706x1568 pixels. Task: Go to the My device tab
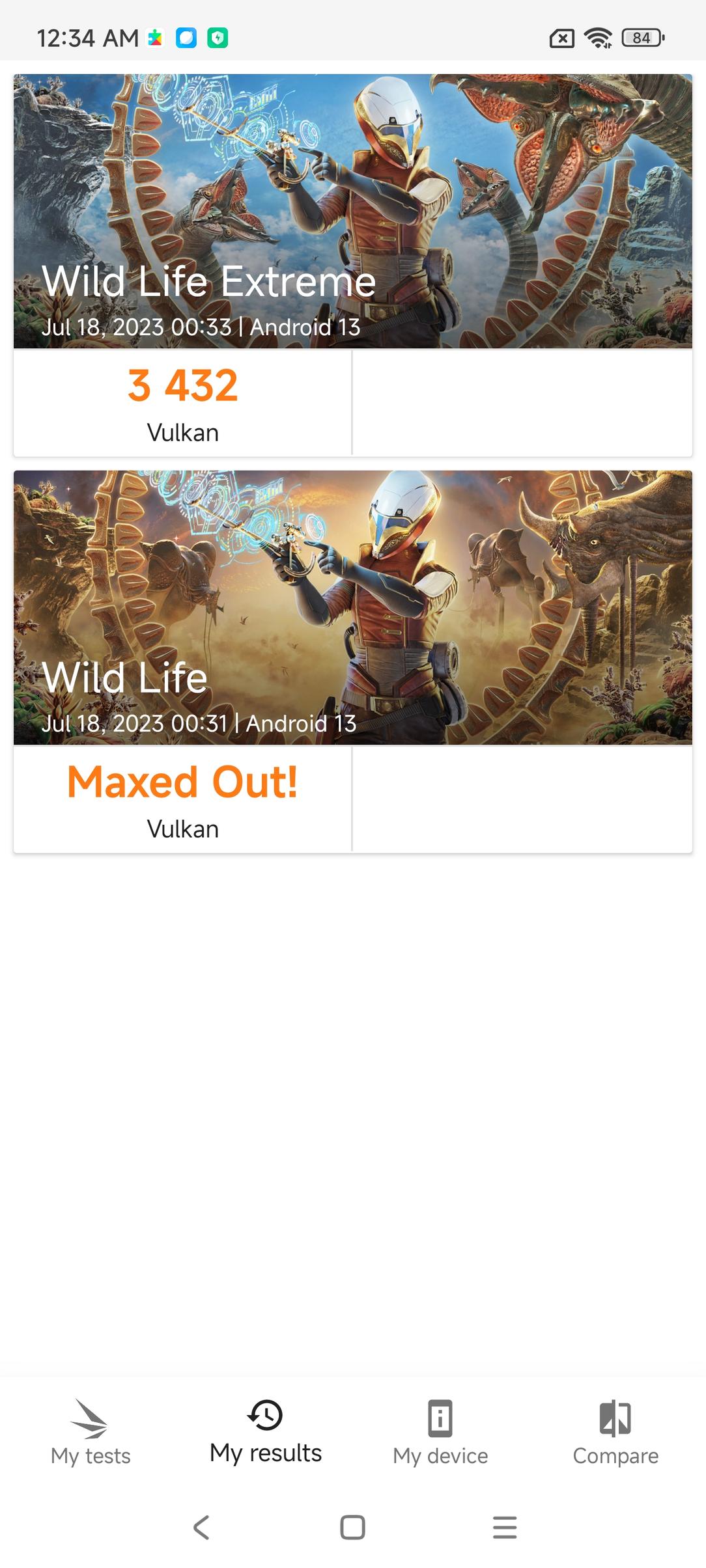pyautogui.click(x=440, y=1431)
